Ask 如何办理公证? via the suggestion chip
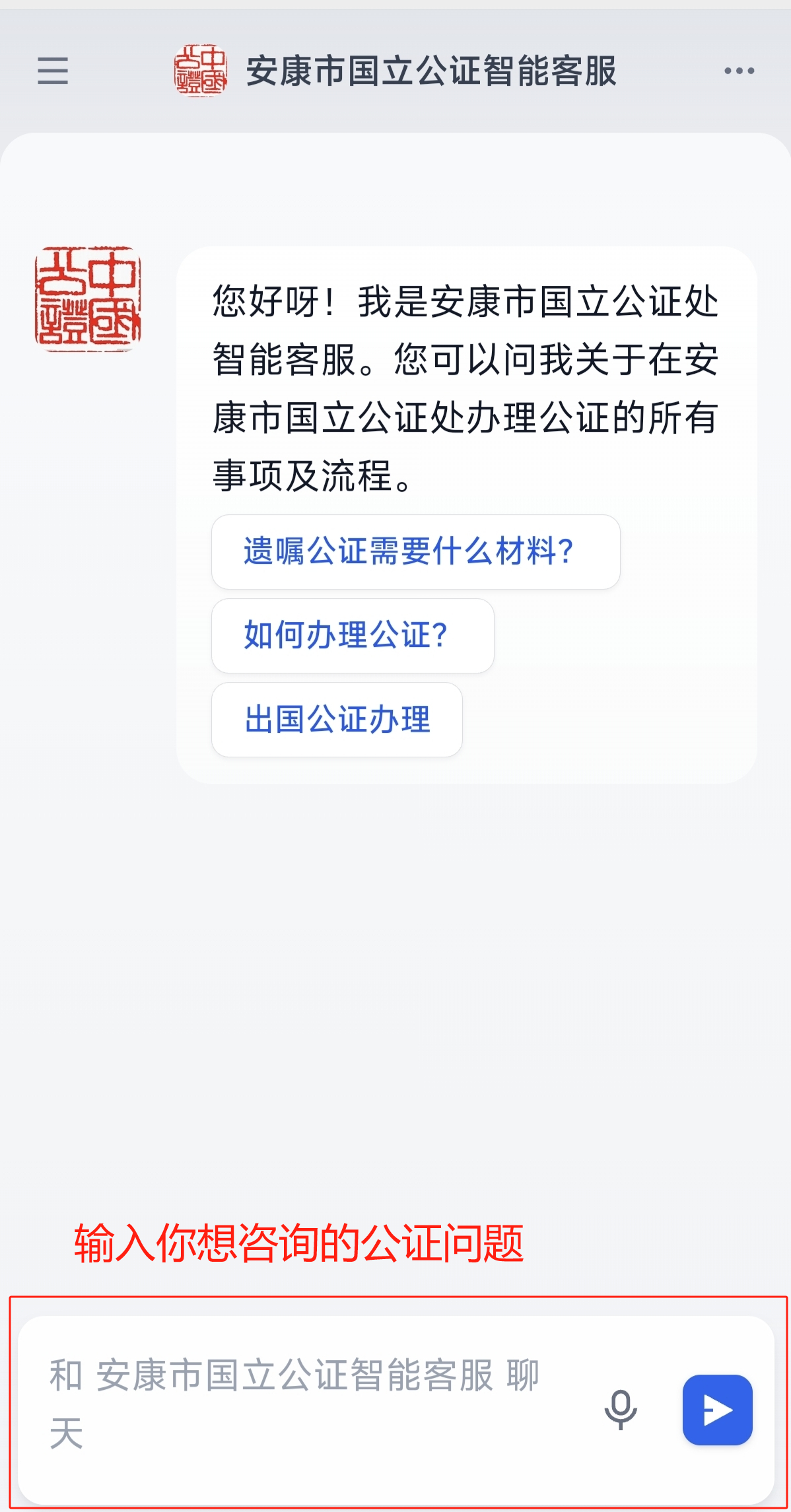The image size is (791, 1512). pos(353,636)
